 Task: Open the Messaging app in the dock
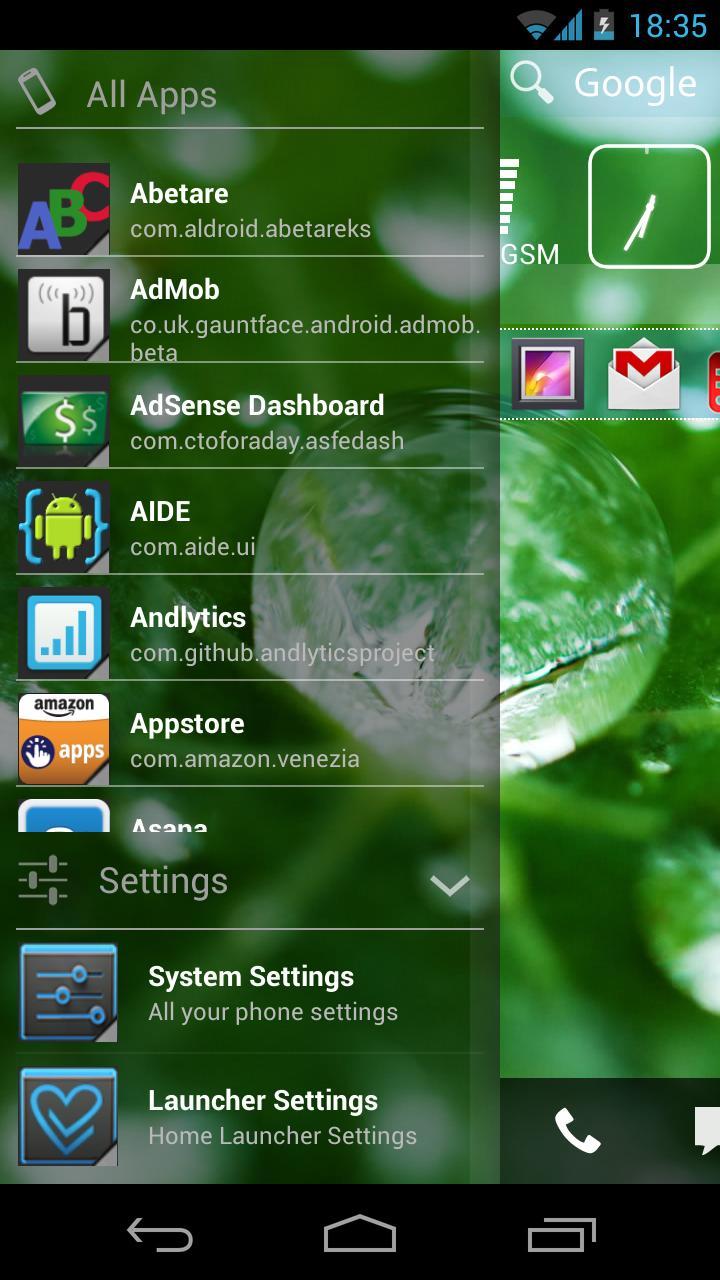coord(705,1132)
